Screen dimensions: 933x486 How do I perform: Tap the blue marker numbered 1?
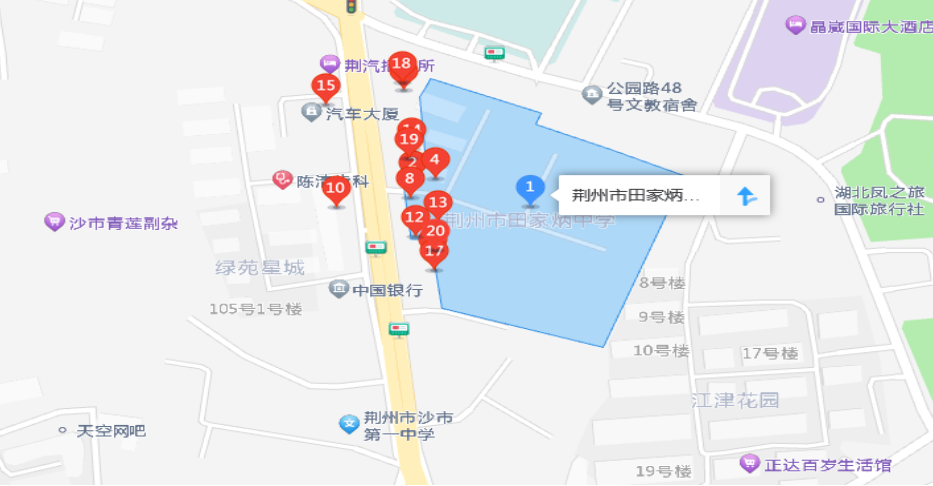coord(529,187)
